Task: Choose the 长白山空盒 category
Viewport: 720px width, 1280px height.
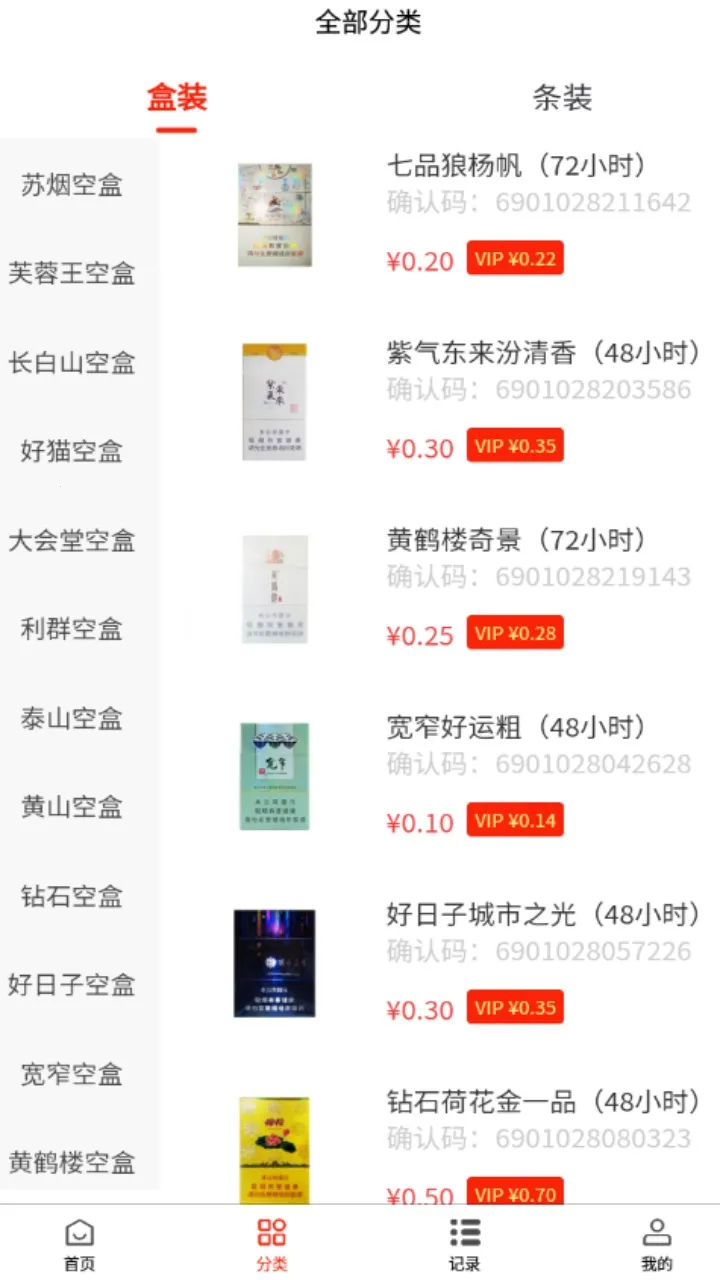Action: pos(72,362)
